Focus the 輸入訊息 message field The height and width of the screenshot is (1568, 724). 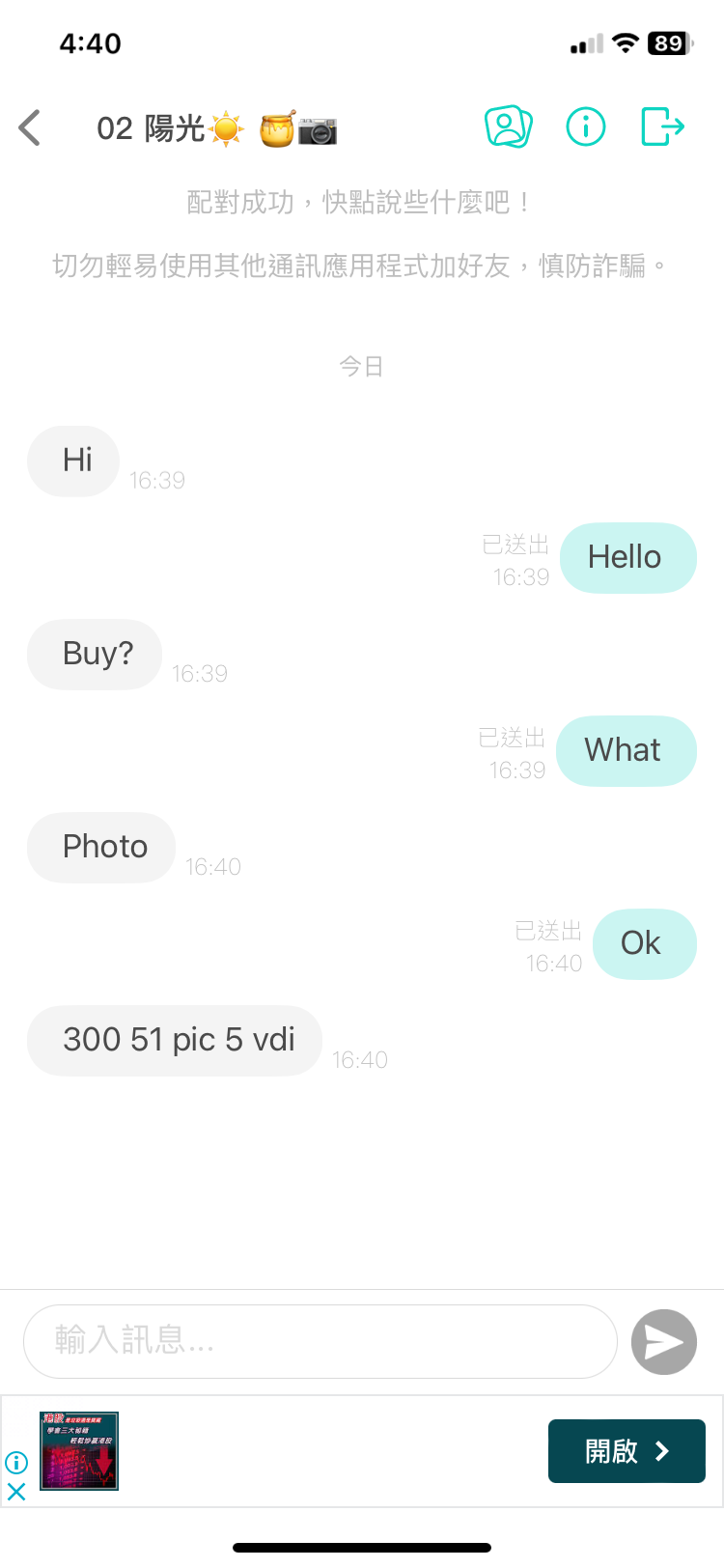tap(320, 1341)
